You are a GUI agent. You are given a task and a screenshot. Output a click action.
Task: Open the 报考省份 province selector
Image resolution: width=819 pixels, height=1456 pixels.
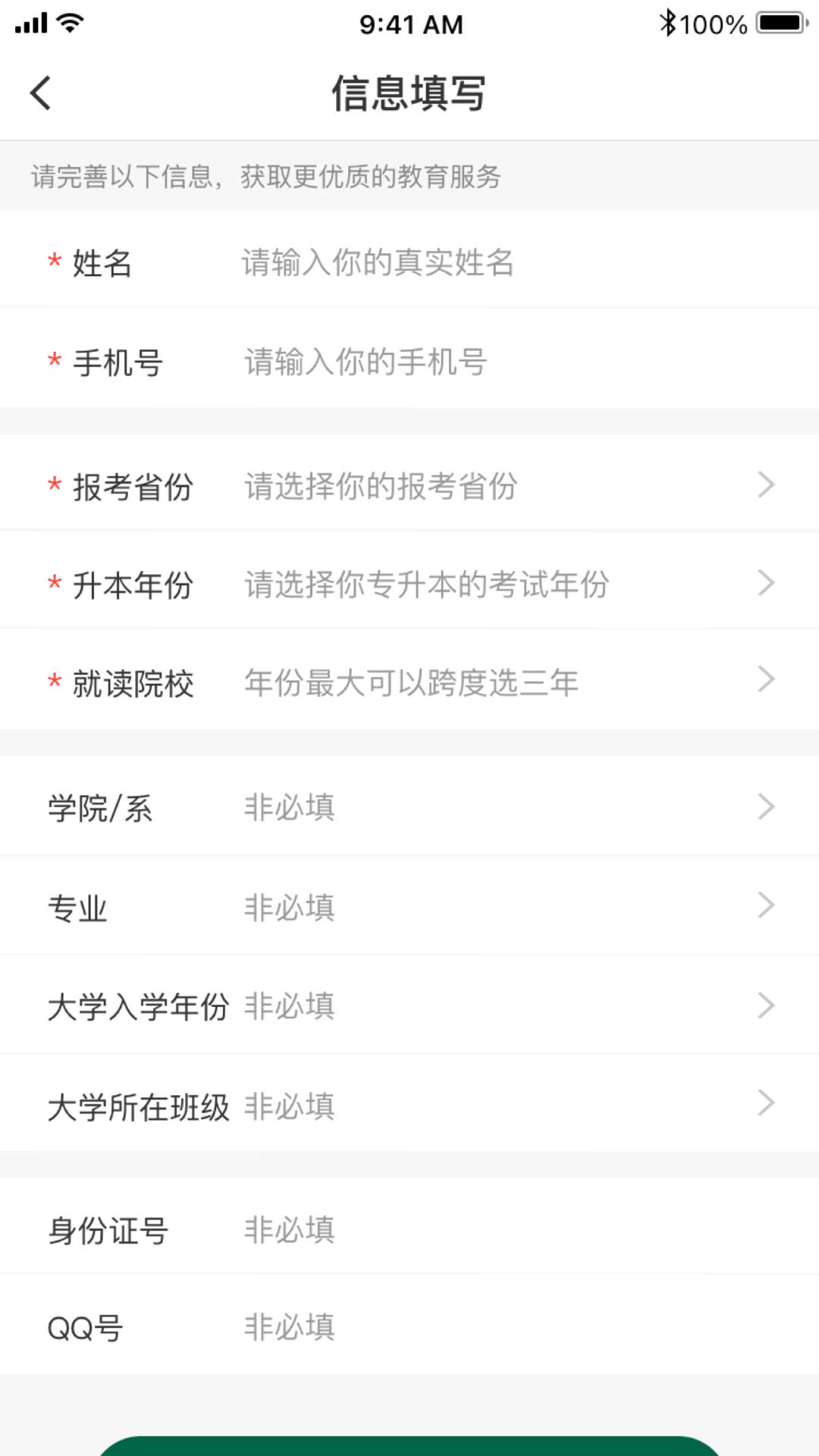[409, 485]
